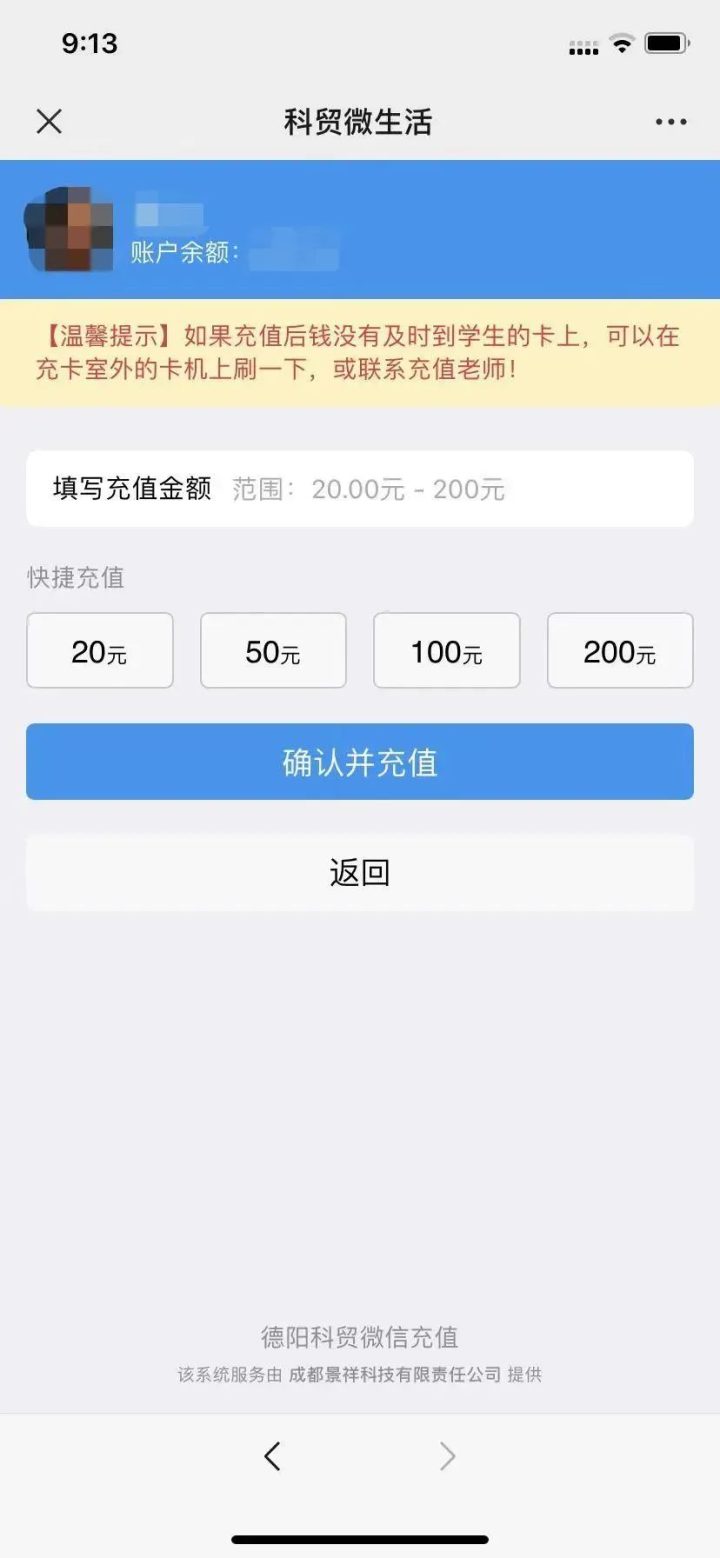
Task: Open the three-dot overflow menu
Action: pyautogui.click(x=671, y=122)
